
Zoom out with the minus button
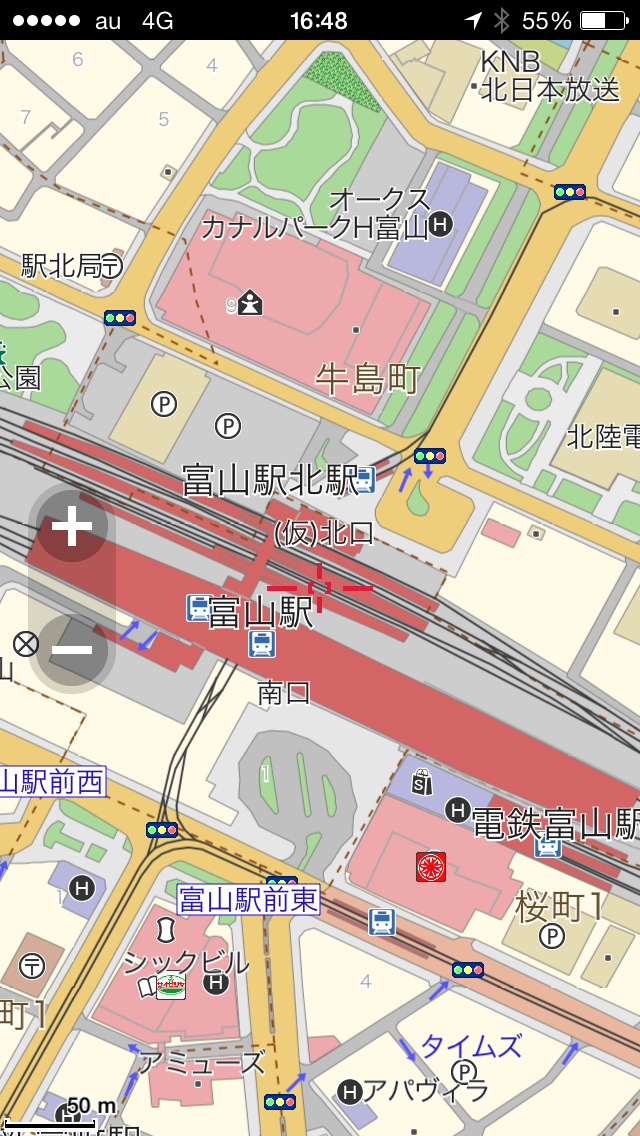click(x=72, y=650)
